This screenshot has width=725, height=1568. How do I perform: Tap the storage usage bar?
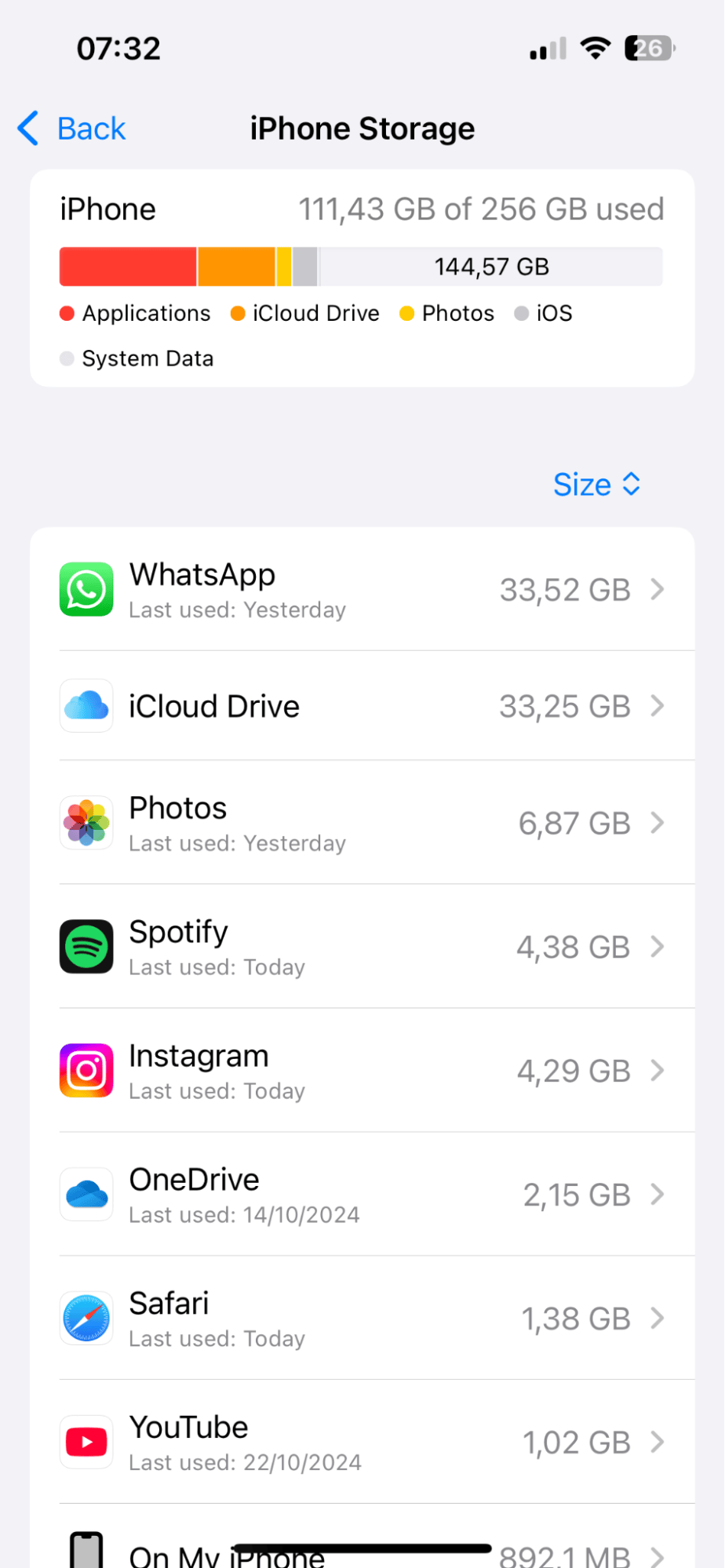(361, 266)
